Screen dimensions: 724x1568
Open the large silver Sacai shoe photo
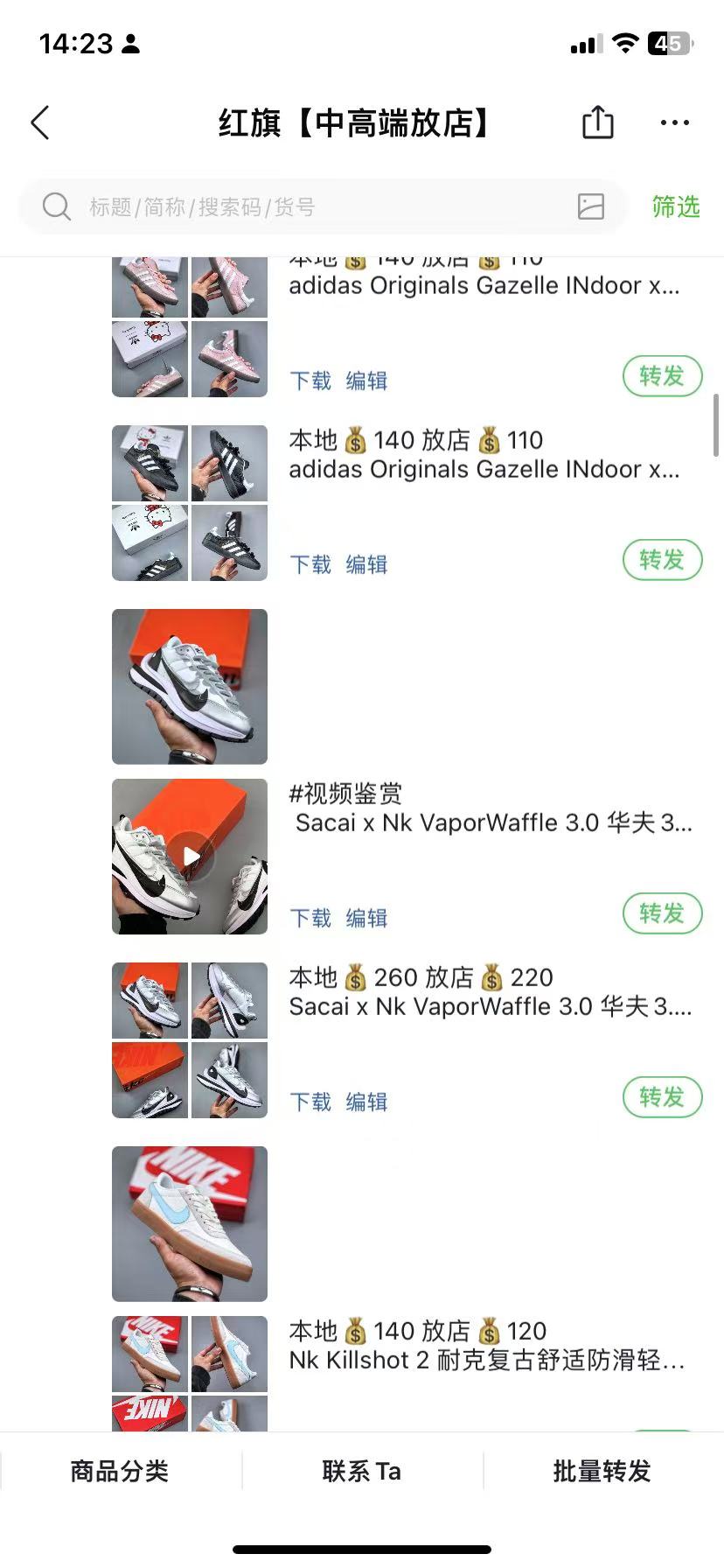(x=190, y=687)
